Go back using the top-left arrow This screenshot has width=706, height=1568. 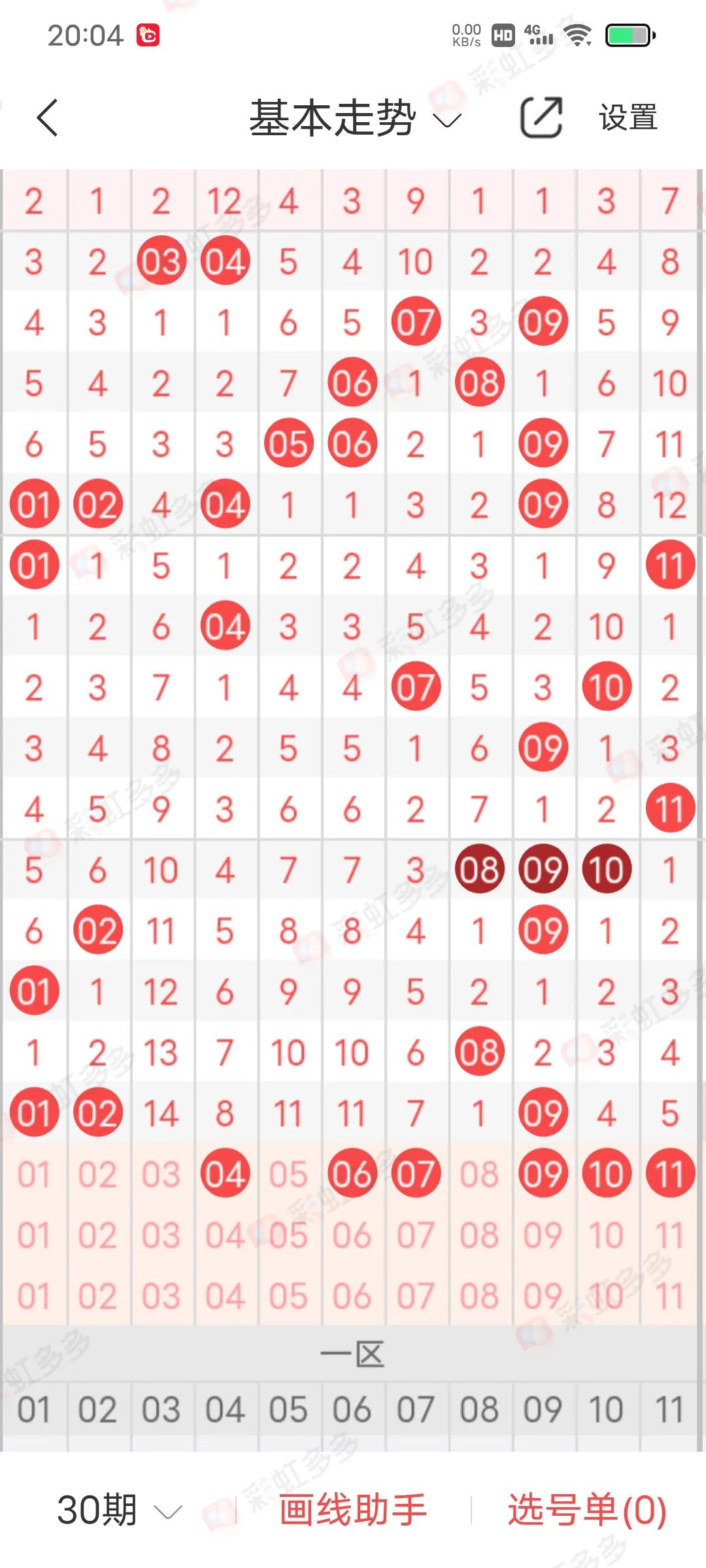[48, 118]
